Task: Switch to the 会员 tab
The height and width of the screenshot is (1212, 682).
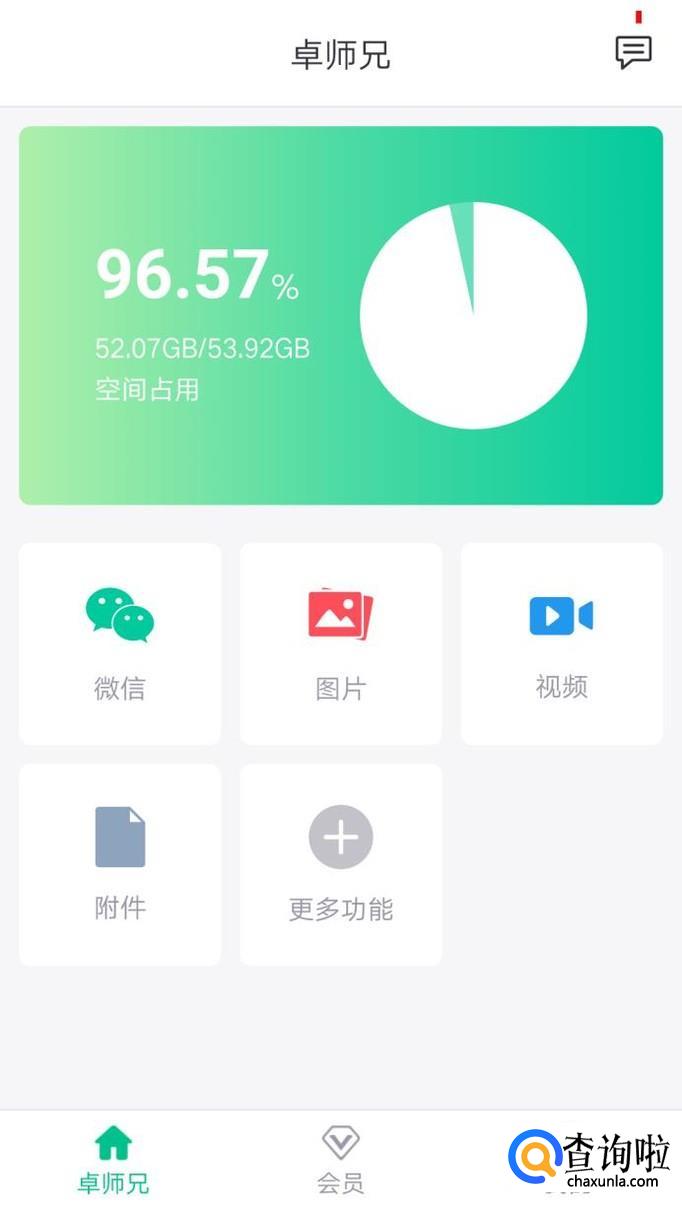Action: [x=341, y=1160]
